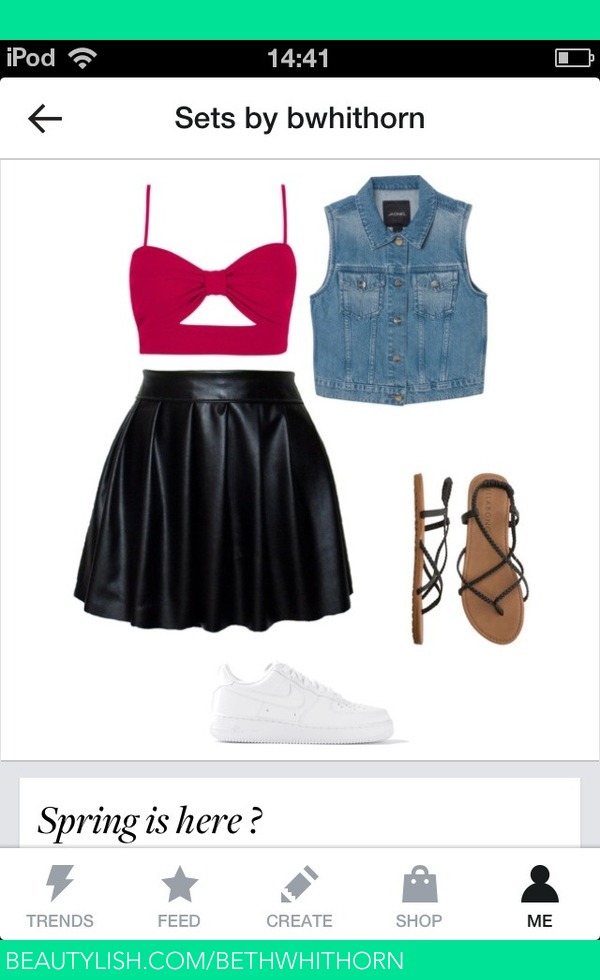Select the Create tab
Viewport: 600px width, 980px height.
point(299,897)
